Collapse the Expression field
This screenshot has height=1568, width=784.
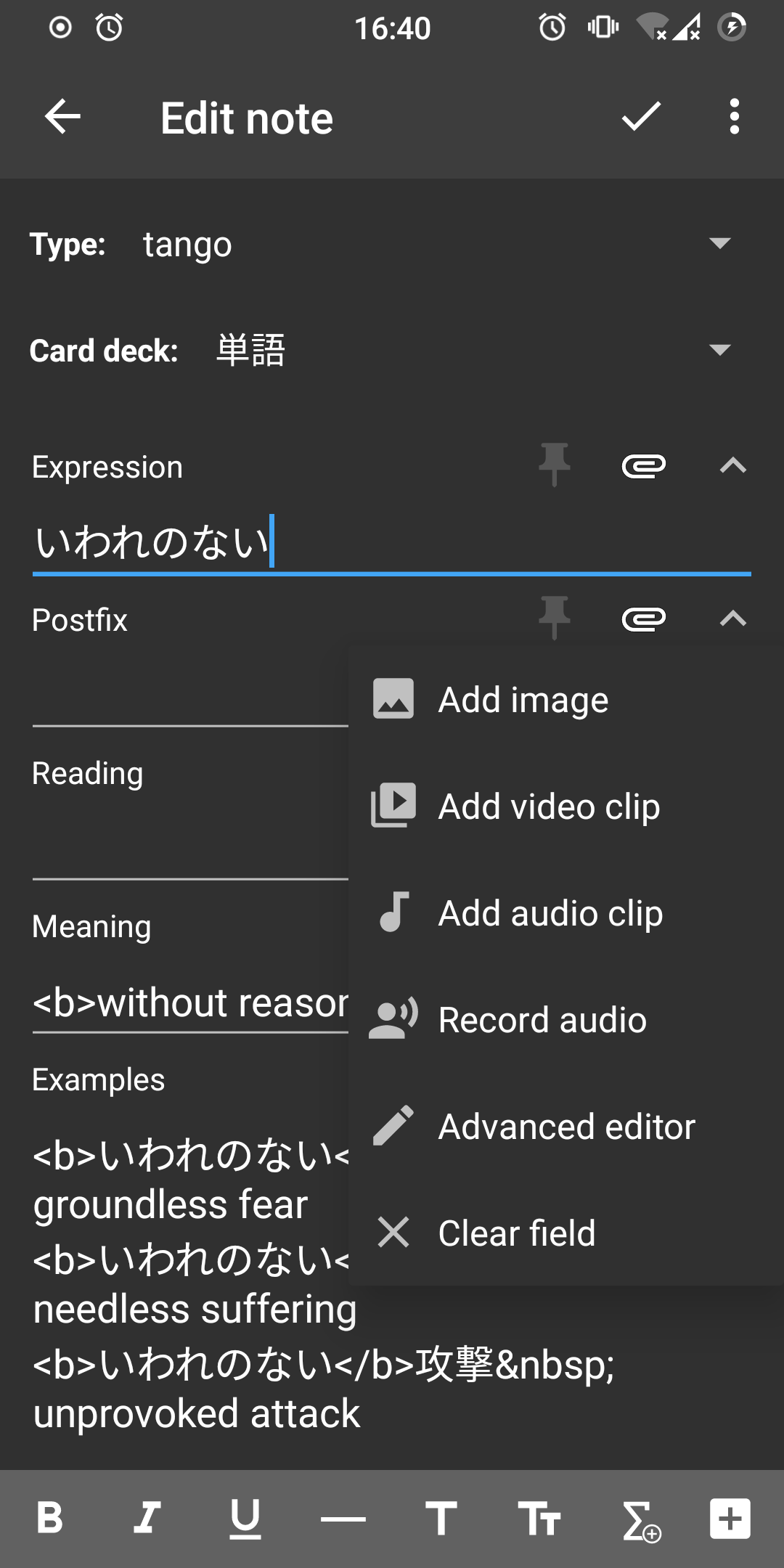click(x=732, y=466)
